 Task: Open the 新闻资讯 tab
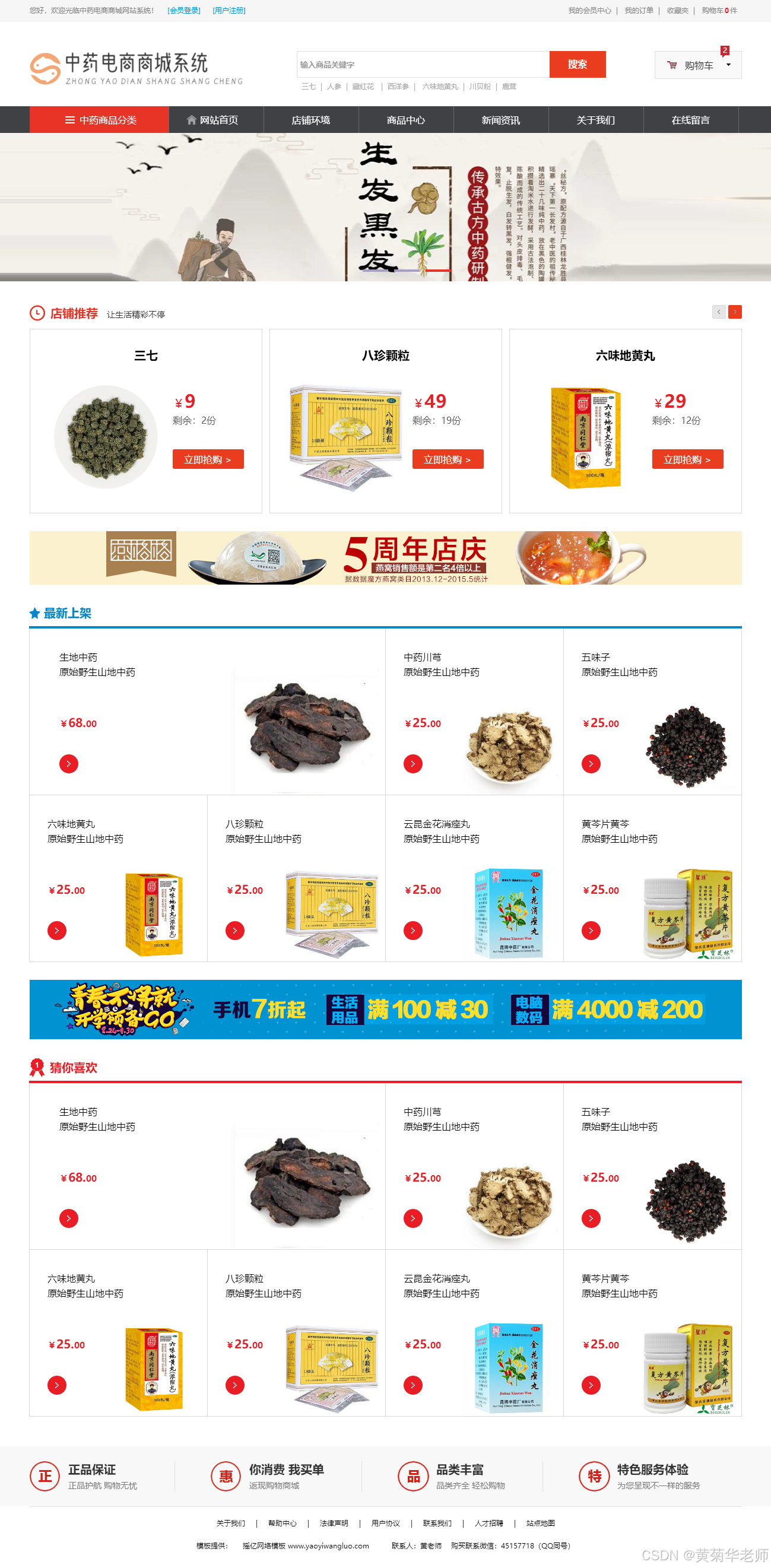501,120
